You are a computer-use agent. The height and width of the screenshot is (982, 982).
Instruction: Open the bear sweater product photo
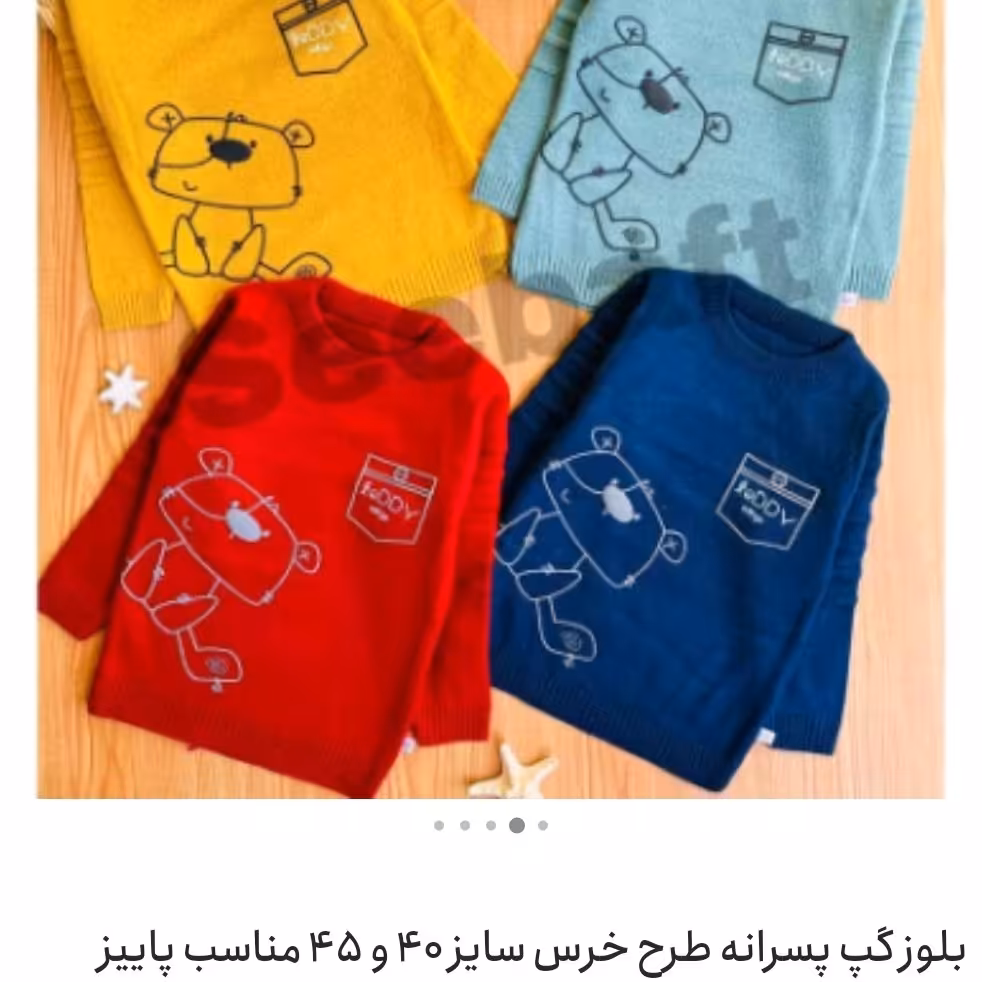click(490, 400)
